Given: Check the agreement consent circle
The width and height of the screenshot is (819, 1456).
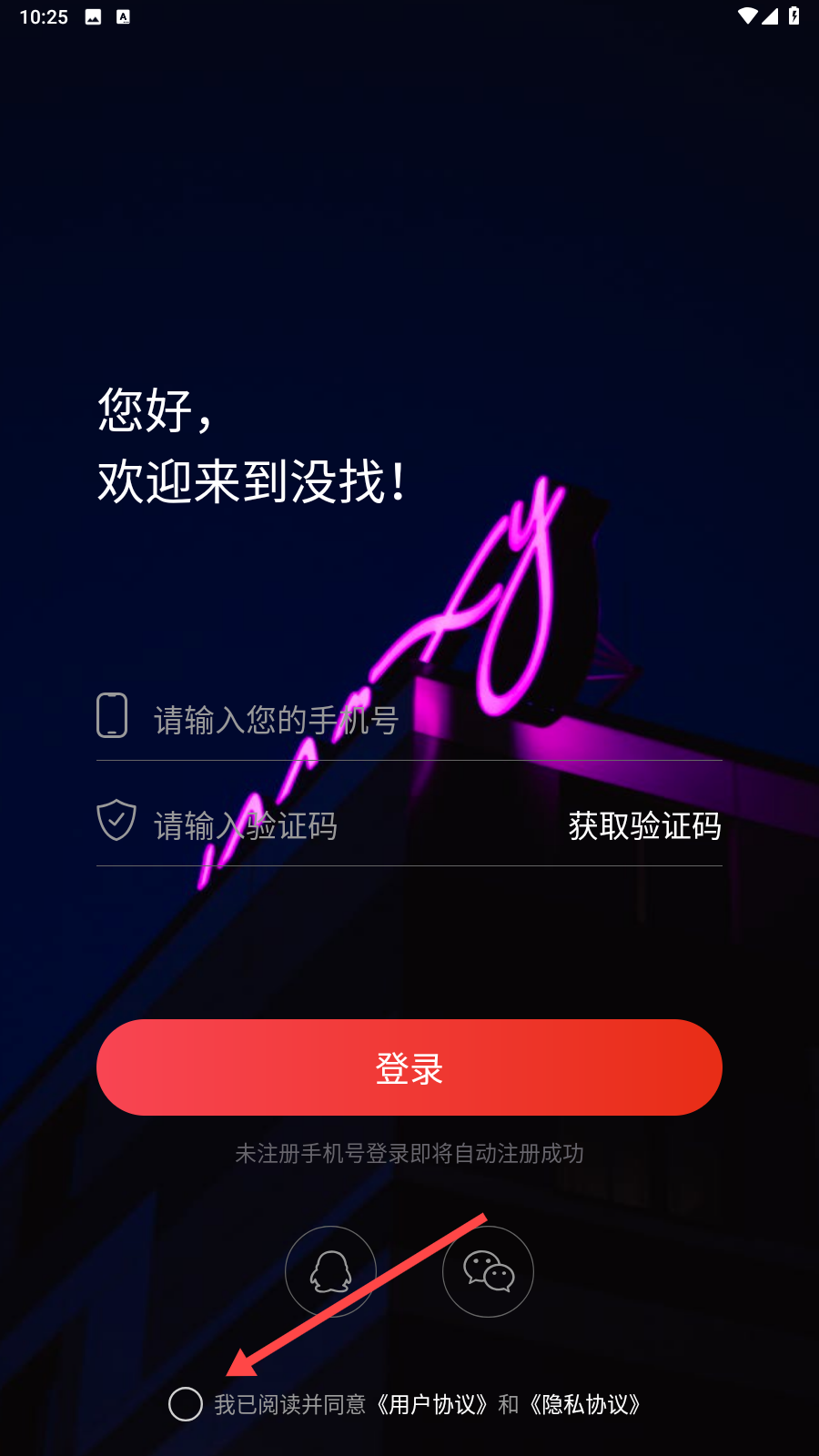Looking at the screenshot, I should 186,1404.
